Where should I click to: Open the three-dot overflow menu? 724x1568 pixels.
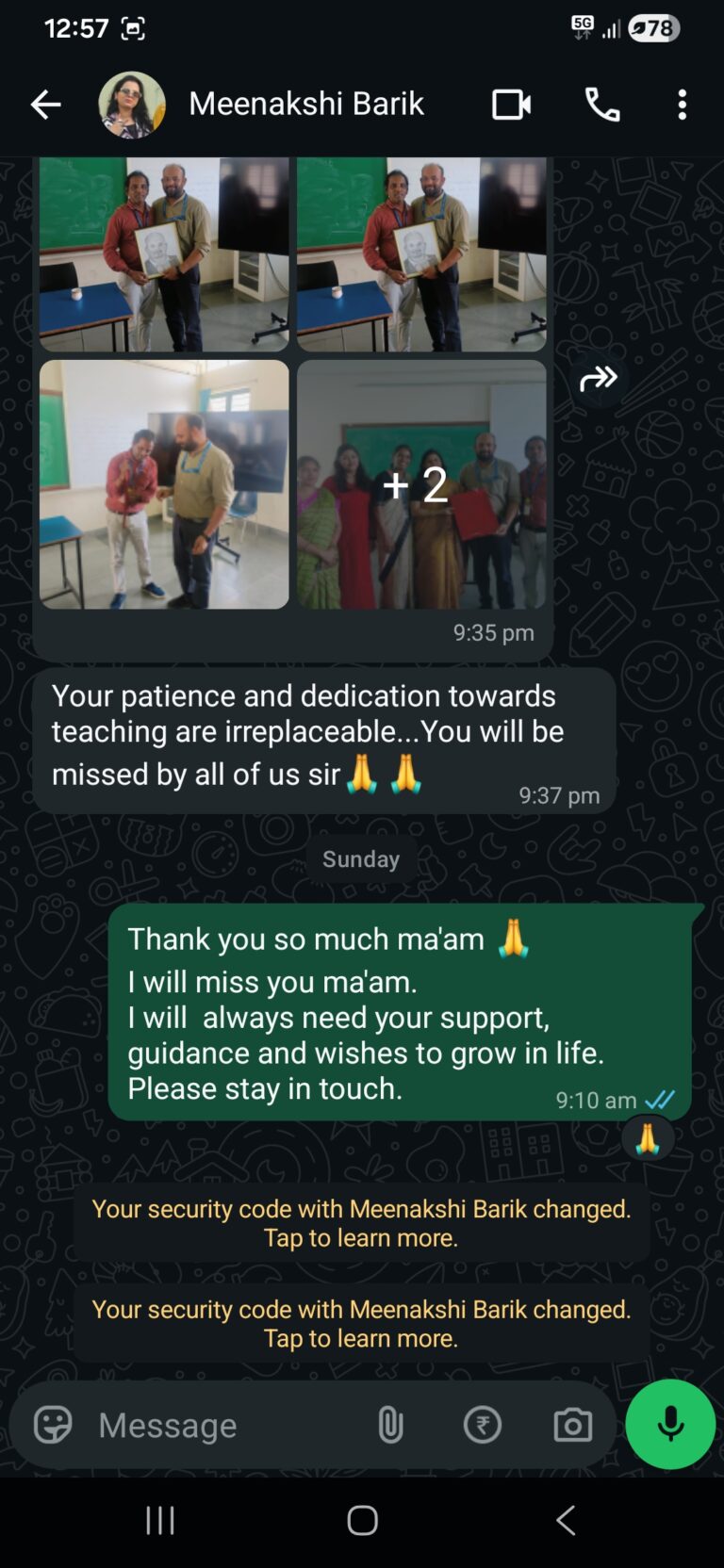[x=682, y=105]
